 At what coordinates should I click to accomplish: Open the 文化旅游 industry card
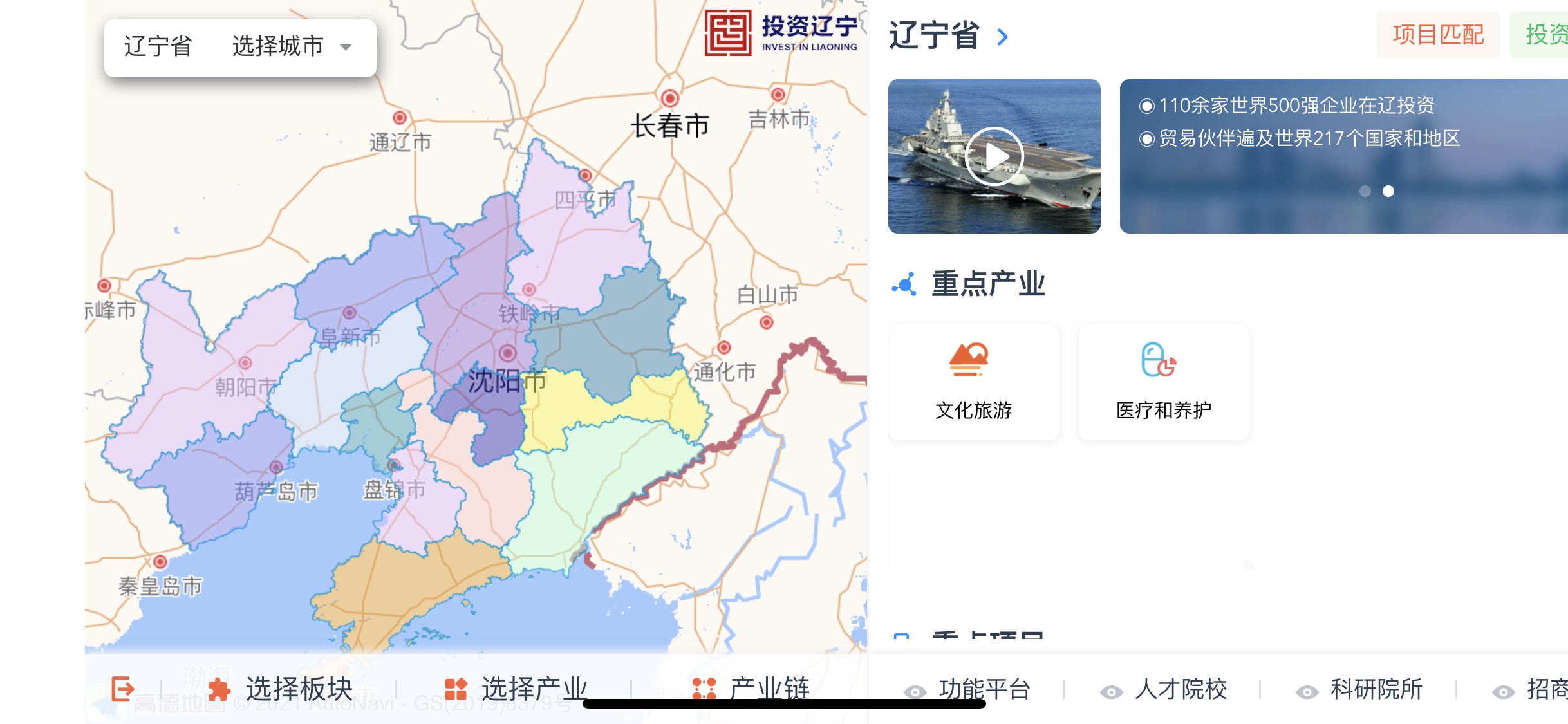coord(973,382)
